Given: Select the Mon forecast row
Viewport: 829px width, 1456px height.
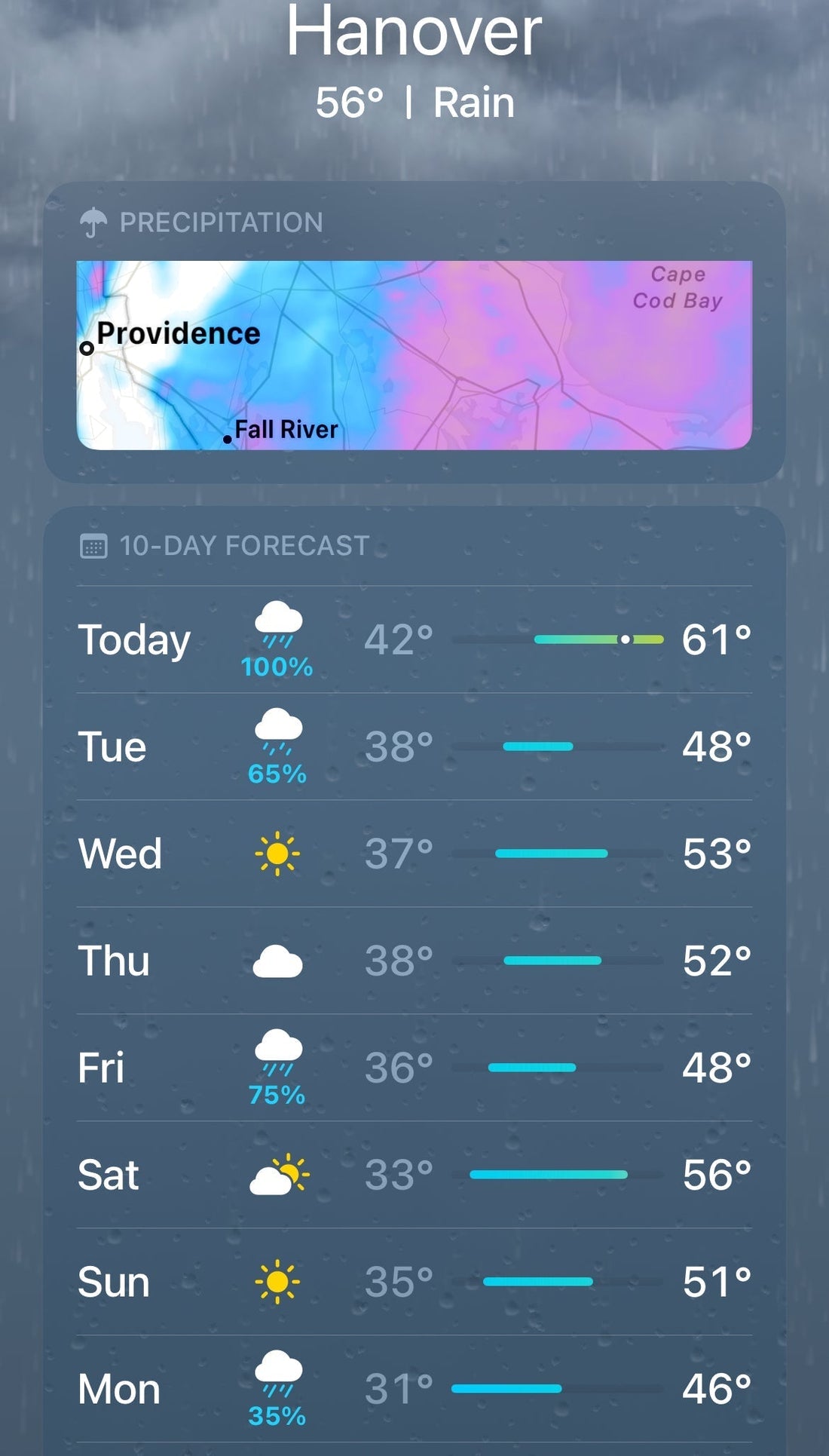Looking at the screenshot, I should [x=414, y=1389].
